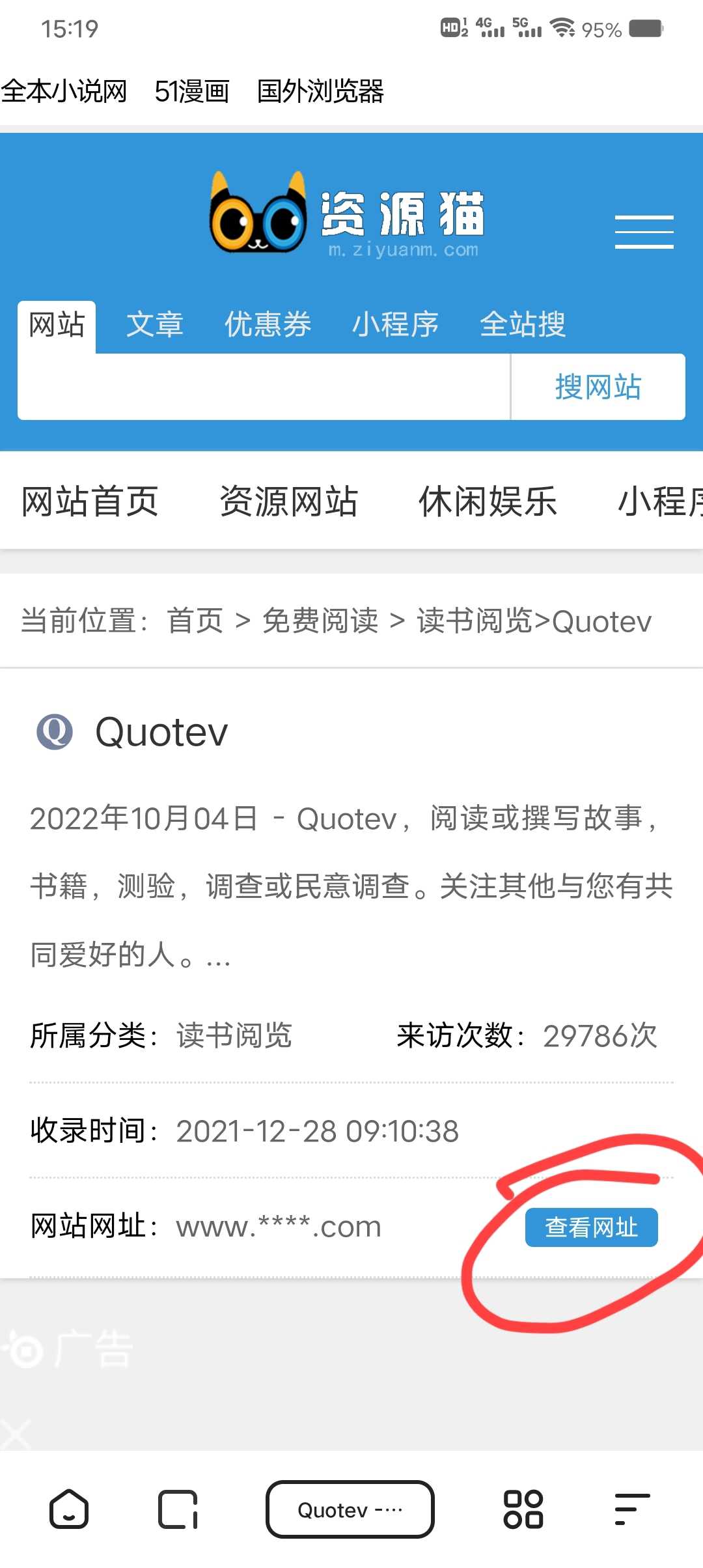Image resolution: width=703 pixels, height=1568 pixels.
Task: Open 免费阅读 in the breadcrumb
Action: 320,621
